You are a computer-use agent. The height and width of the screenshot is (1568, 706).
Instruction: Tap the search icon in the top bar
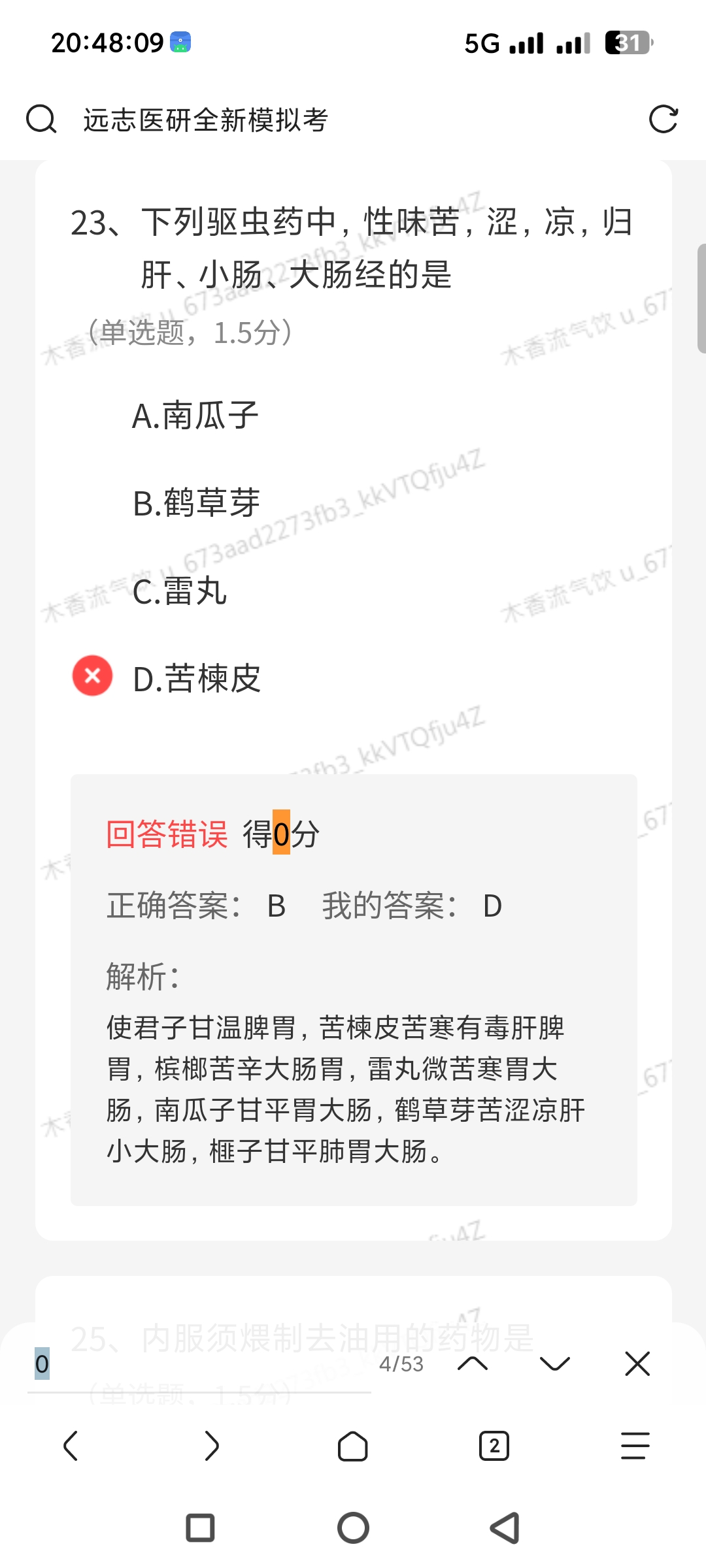(x=41, y=120)
